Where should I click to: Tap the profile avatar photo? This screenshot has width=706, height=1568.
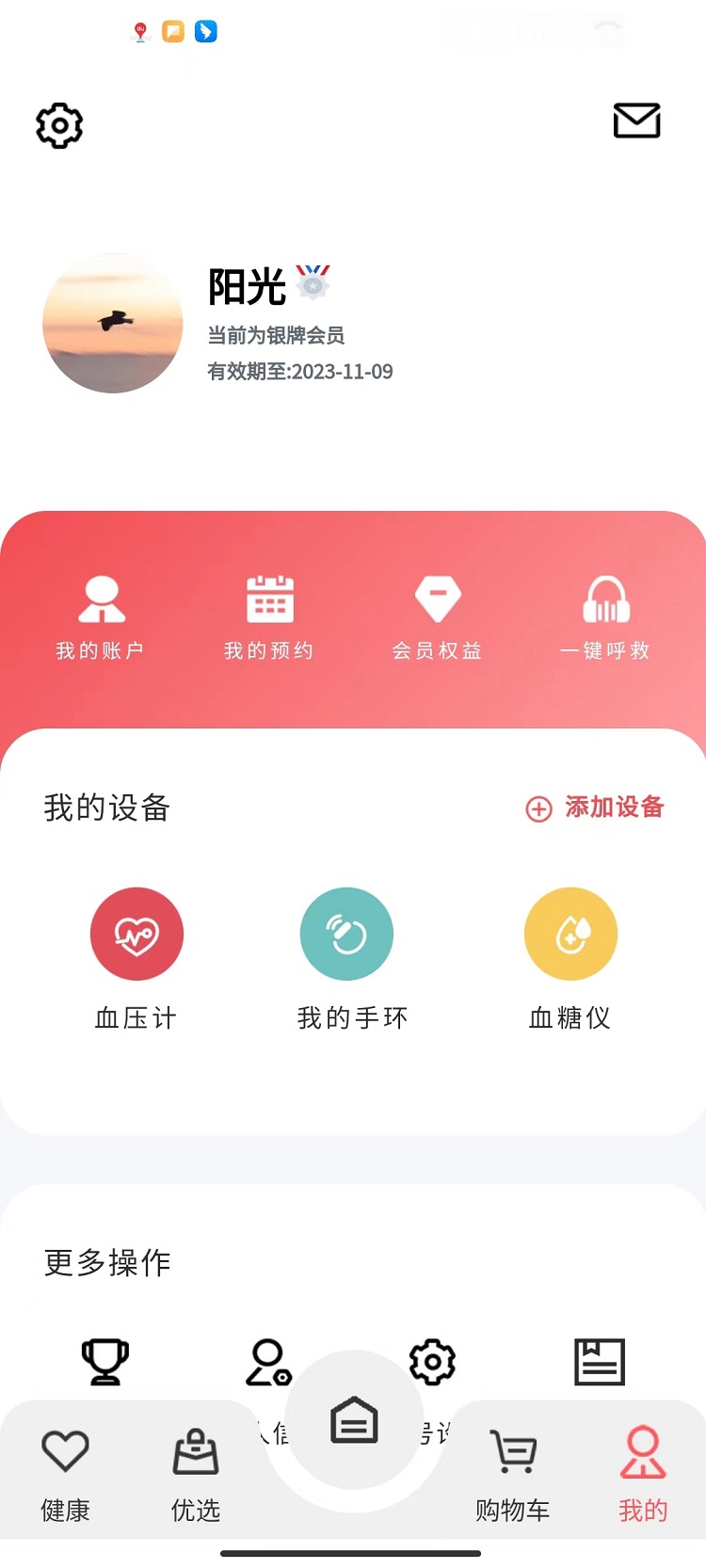click(113, 323)
